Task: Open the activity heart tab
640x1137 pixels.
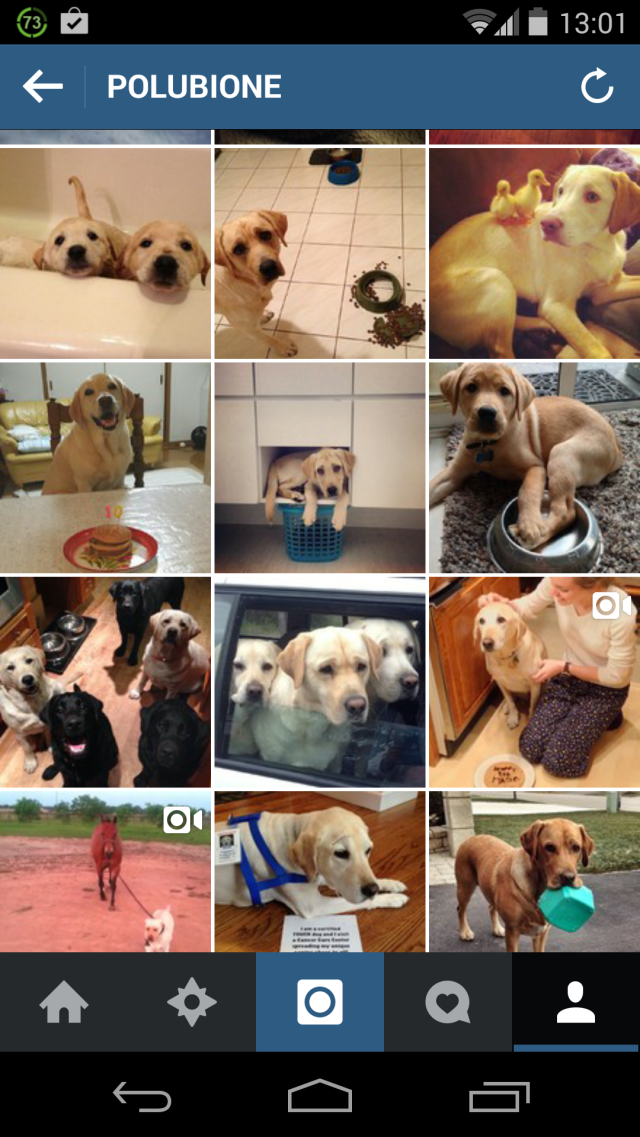Action: [447, 1002]
